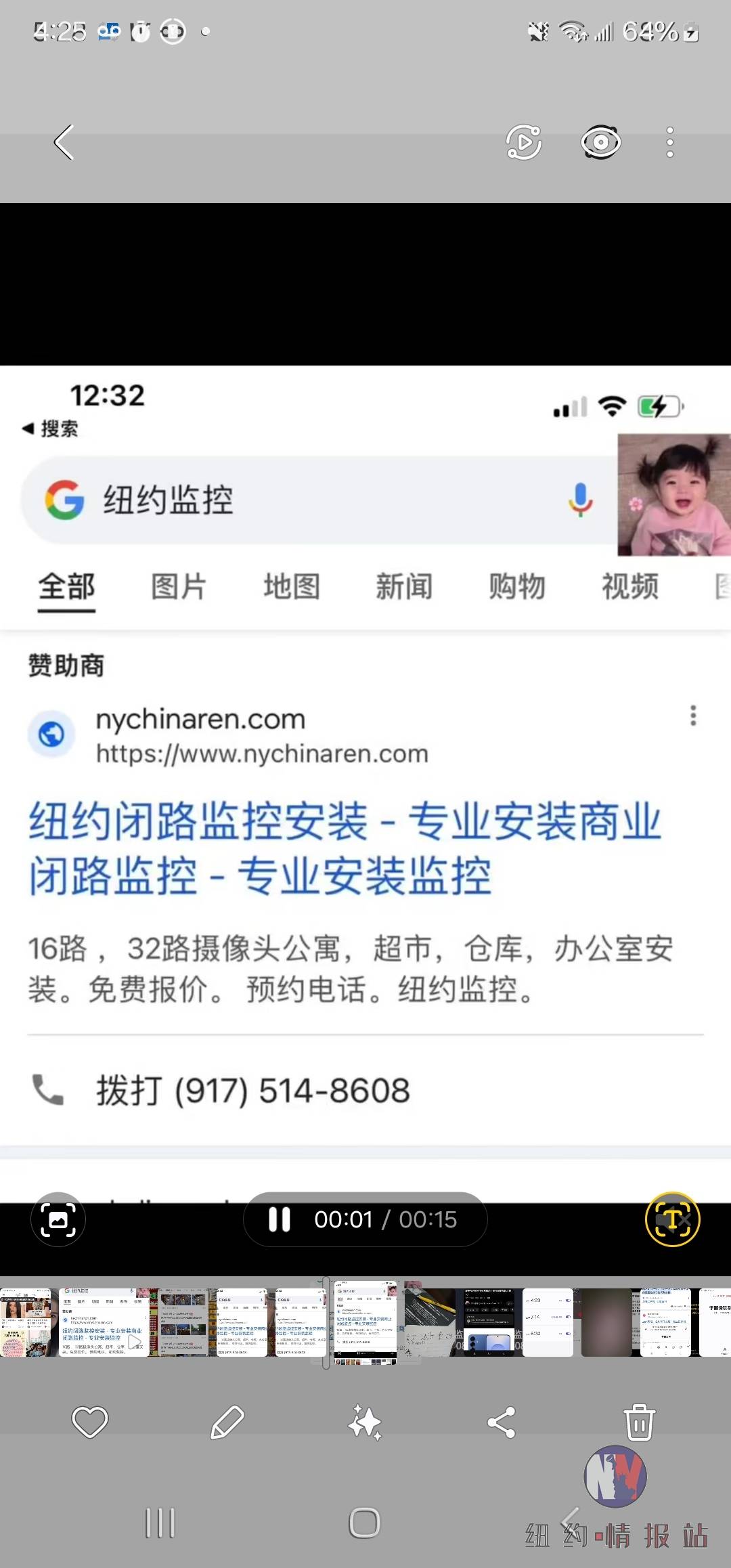
Task: Go back from the video viewer
Action: [x=64, y=143]
